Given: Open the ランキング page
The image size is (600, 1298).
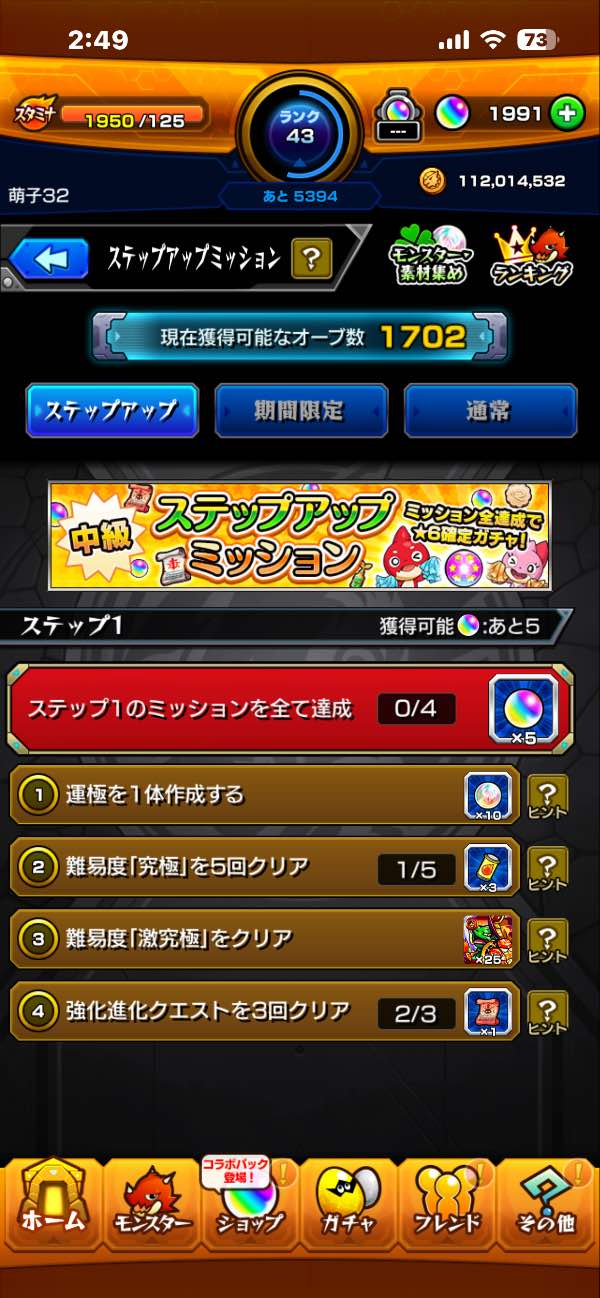Looking at the screenshot, I should (x=533, y=256).
